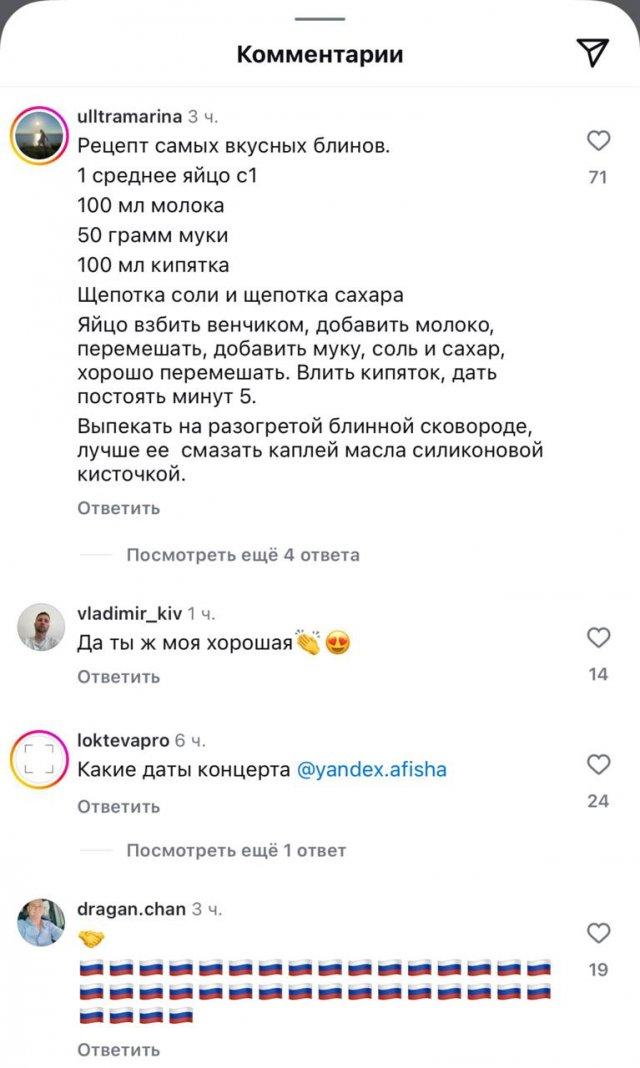640x1068 pixels.
Task: Like loktevapro's comment about concert dates
Action: 598,765
